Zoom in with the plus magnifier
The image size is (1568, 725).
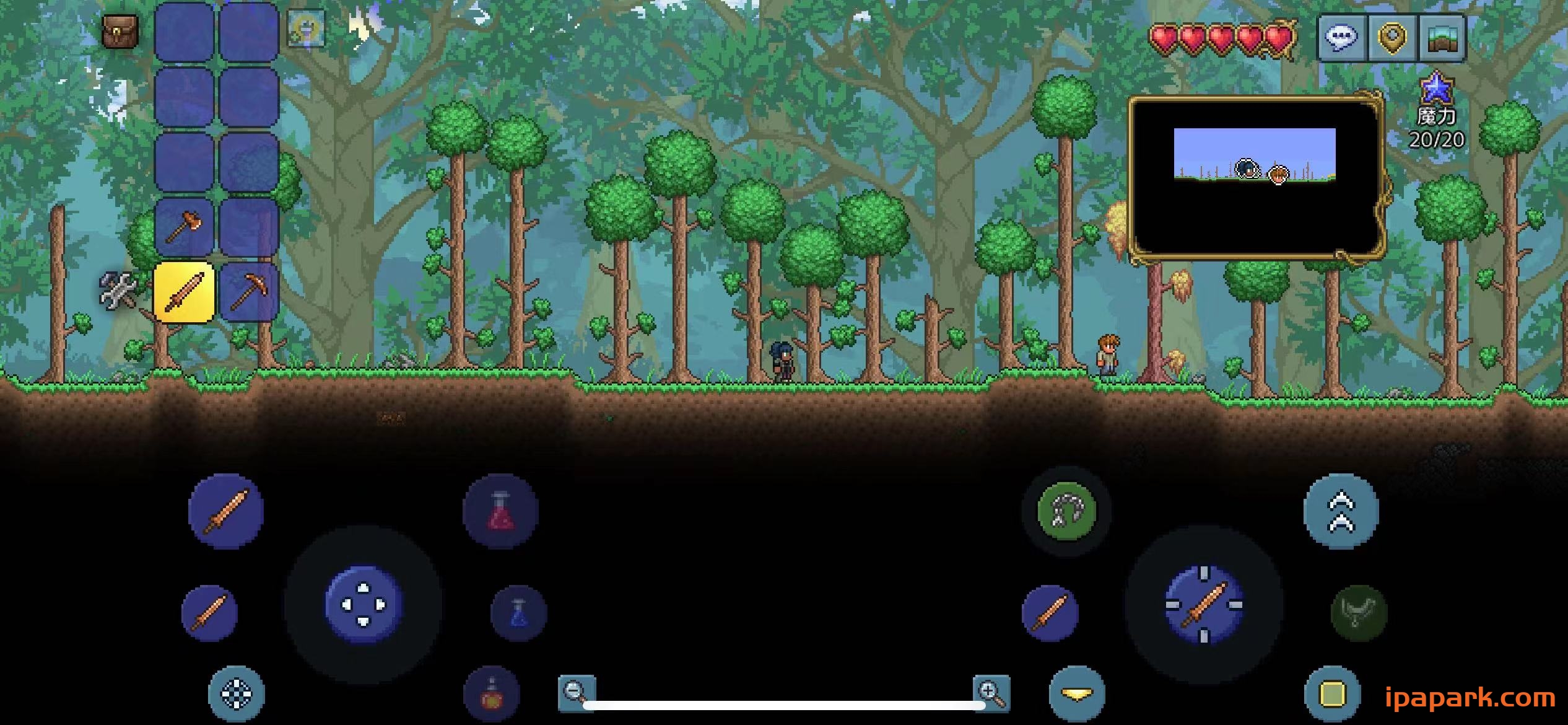(x=990, y=692)
